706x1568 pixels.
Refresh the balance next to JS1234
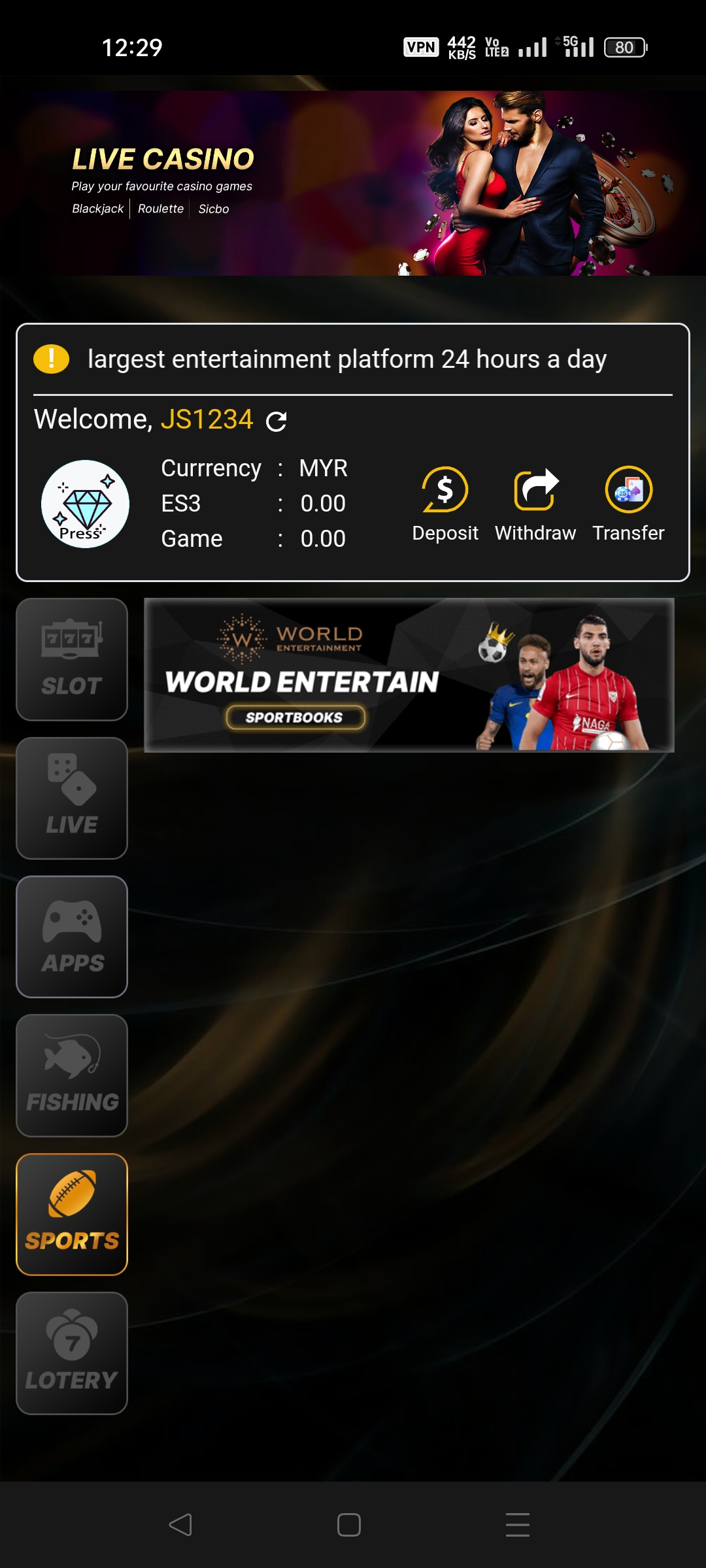click(x=277, y=421)
